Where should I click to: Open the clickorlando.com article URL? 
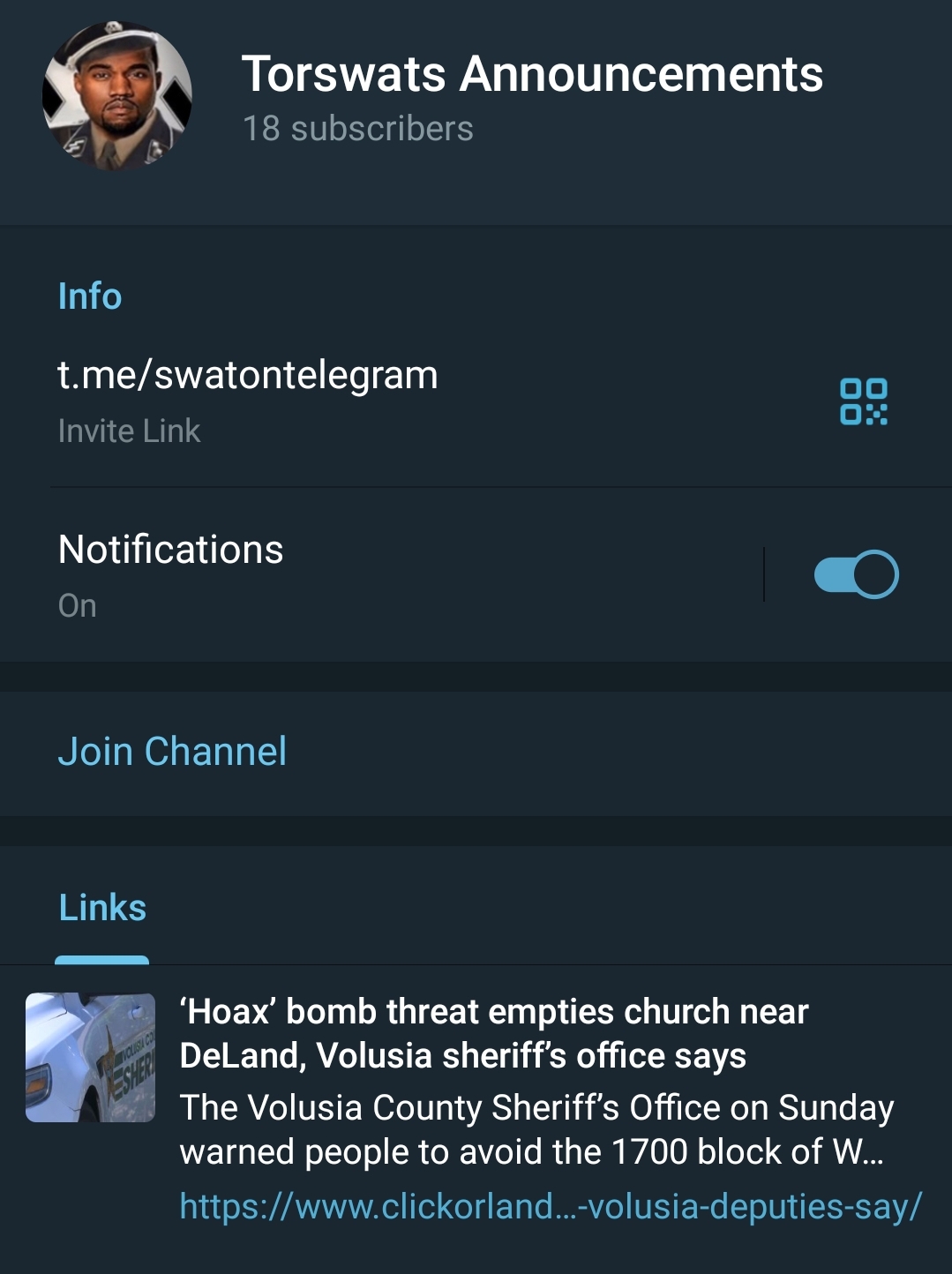click(x=550, y=1206)
